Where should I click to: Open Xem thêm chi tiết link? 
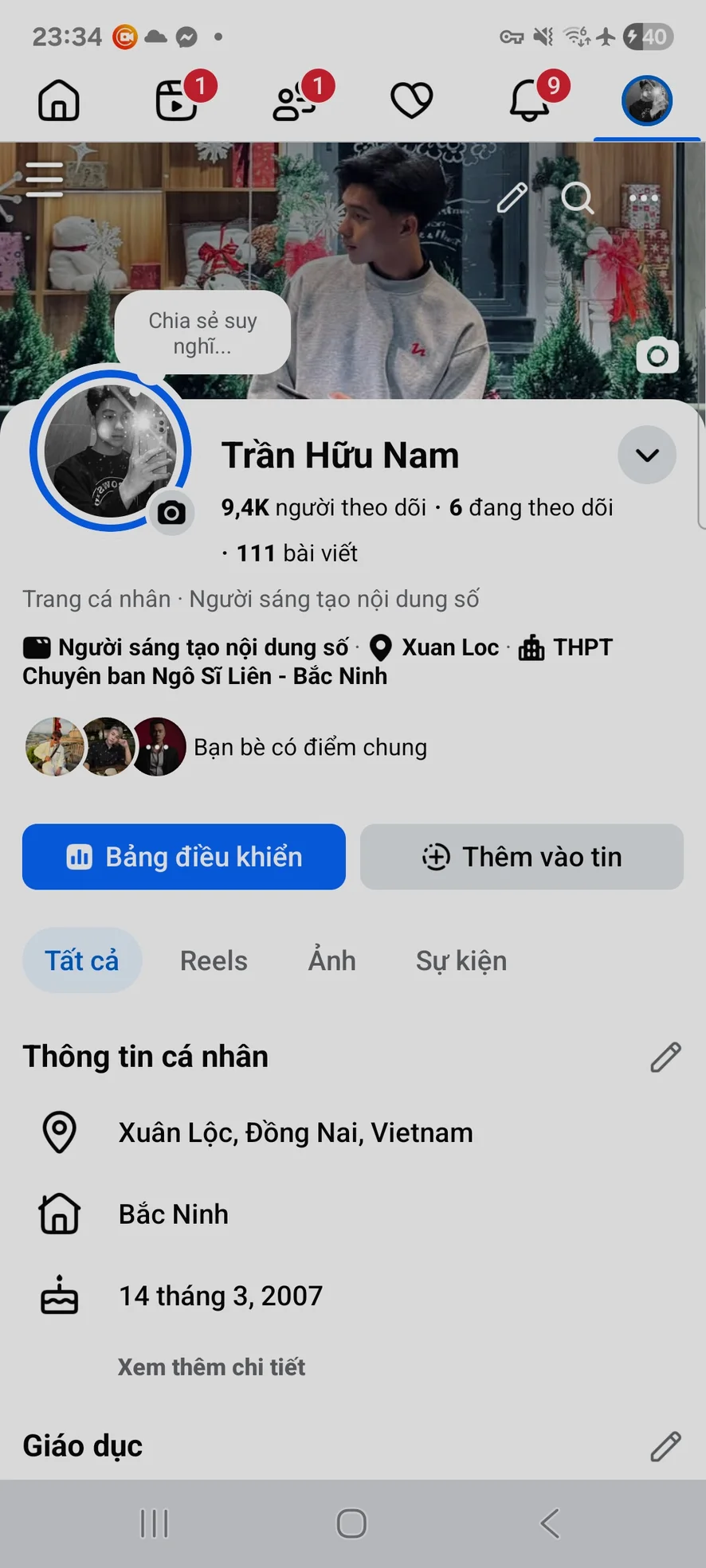[x=211, y=1367]
